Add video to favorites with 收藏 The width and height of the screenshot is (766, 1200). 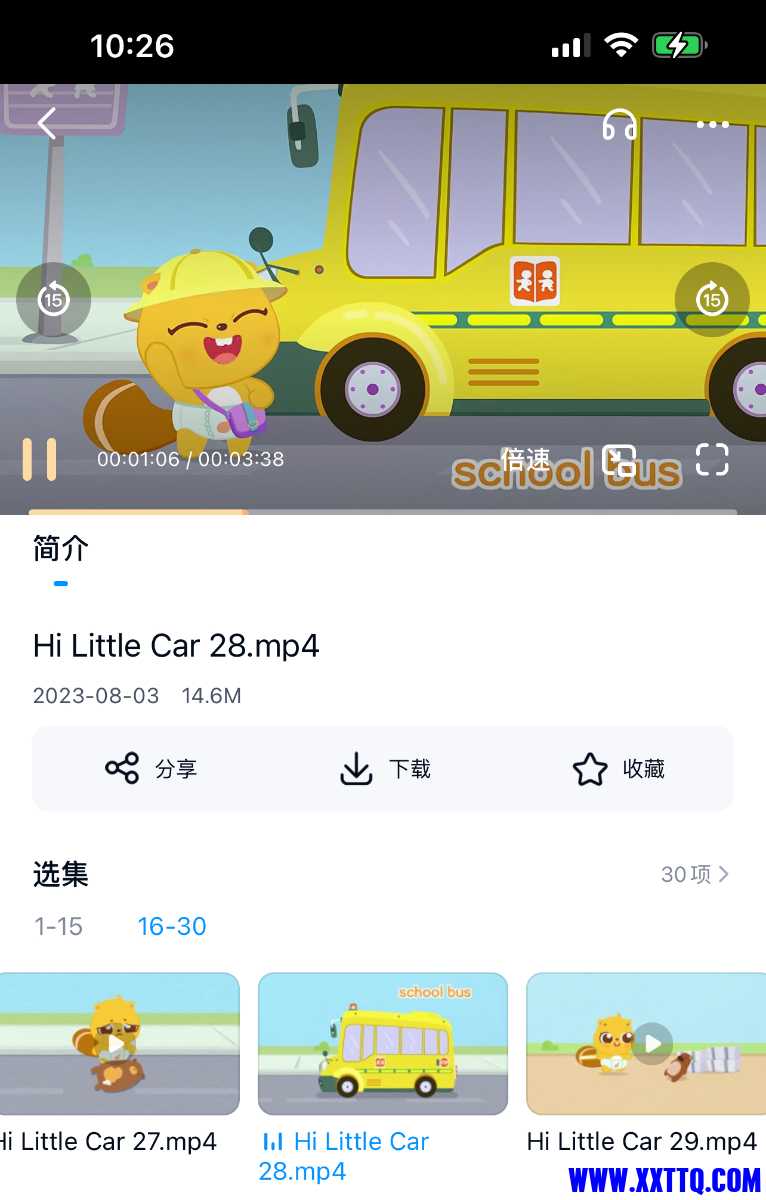(x=618, y=769)
